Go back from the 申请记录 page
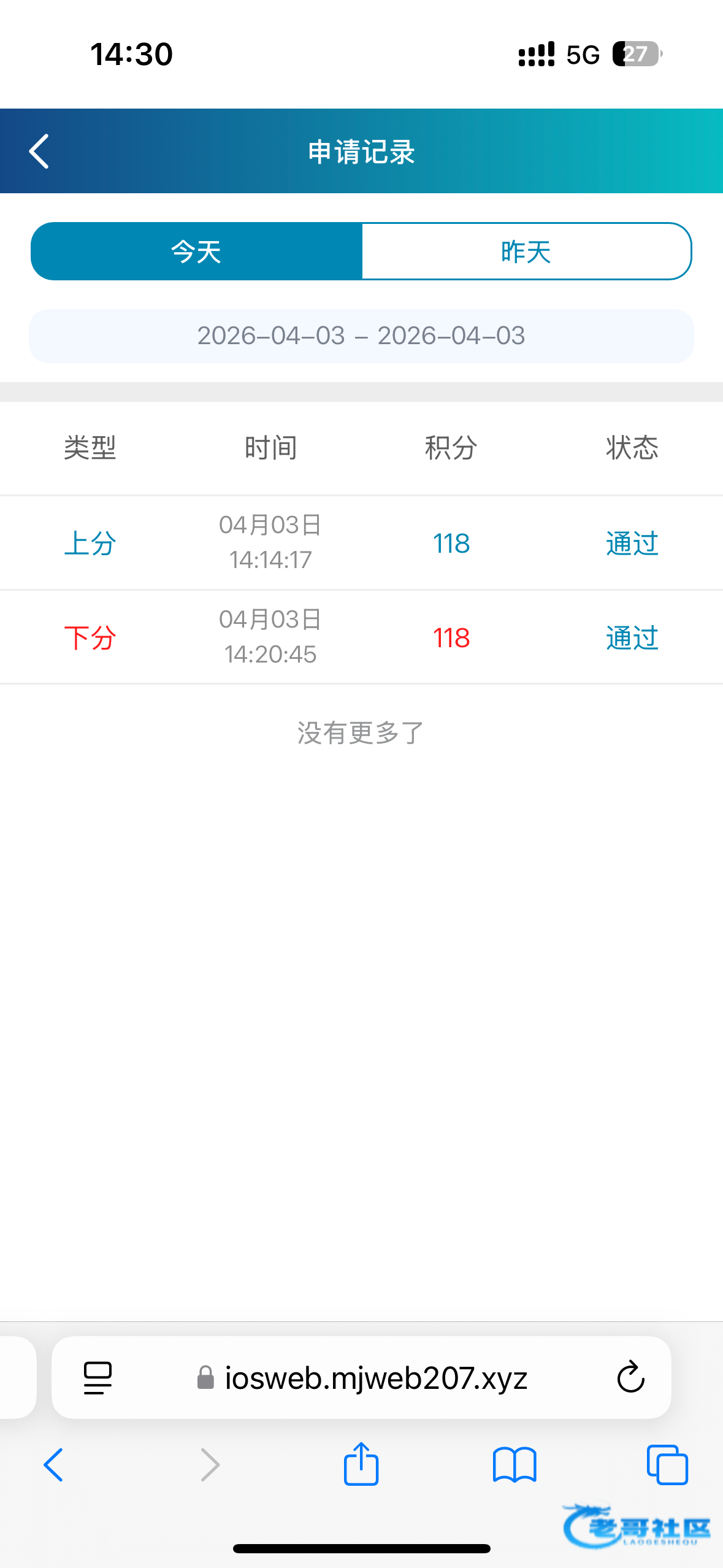Screen dimensions: 723x1568 click(39, 152)
